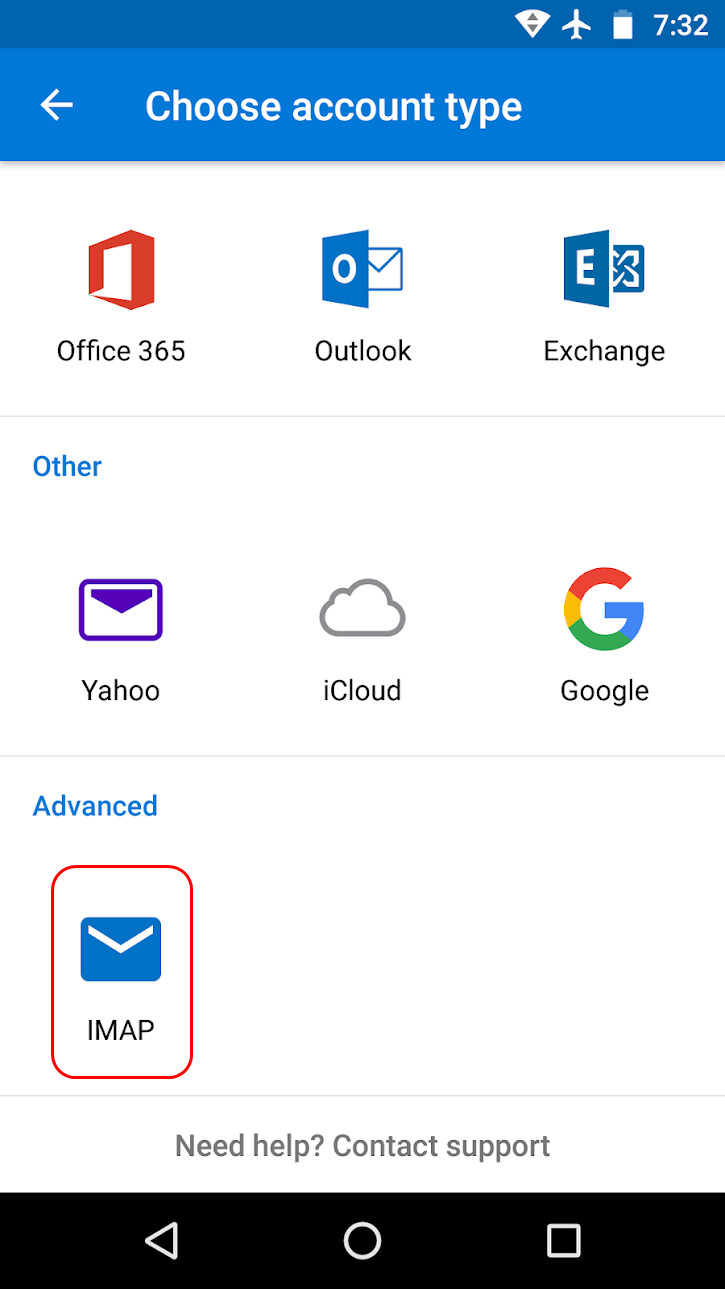
Task: Open recent apps from navigation bar
Action: (x=564, y=1240)
